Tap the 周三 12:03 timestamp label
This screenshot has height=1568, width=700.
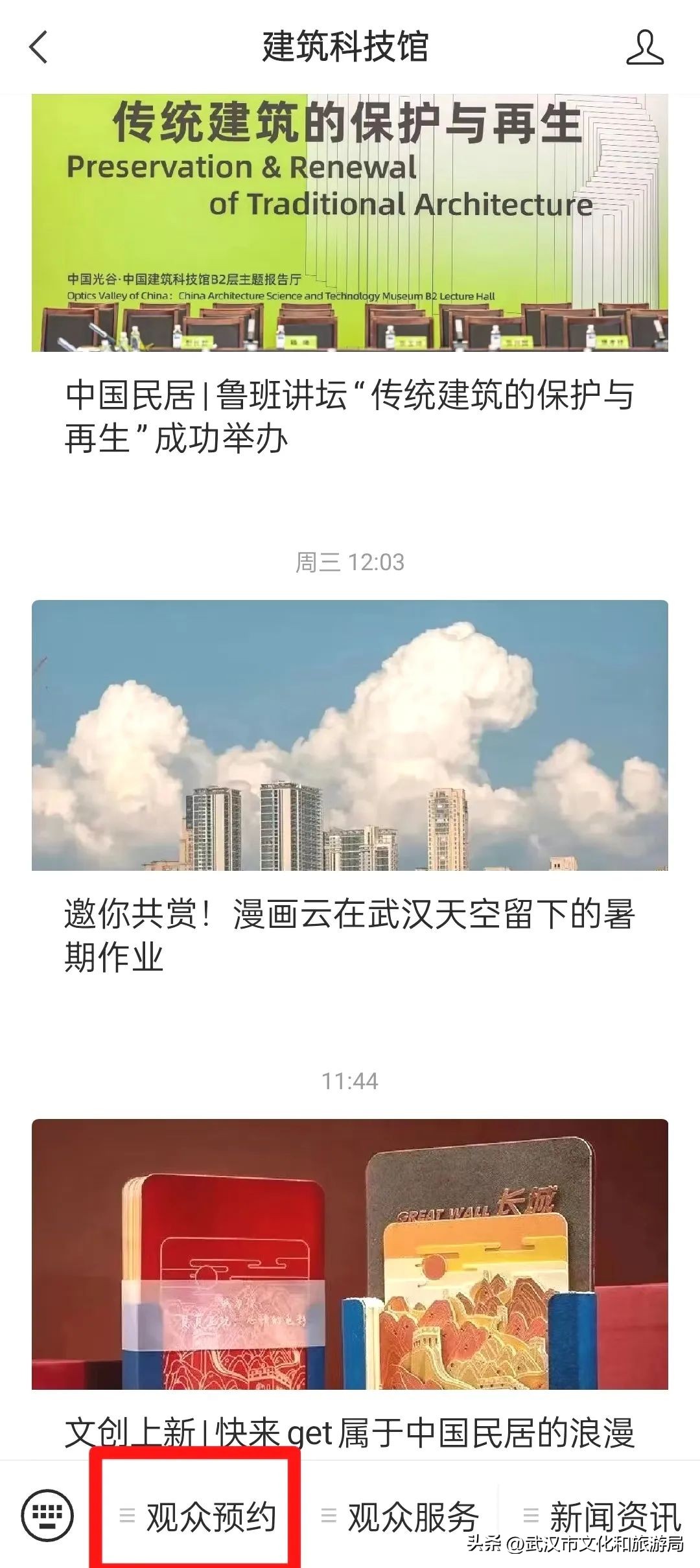[350, 561]
